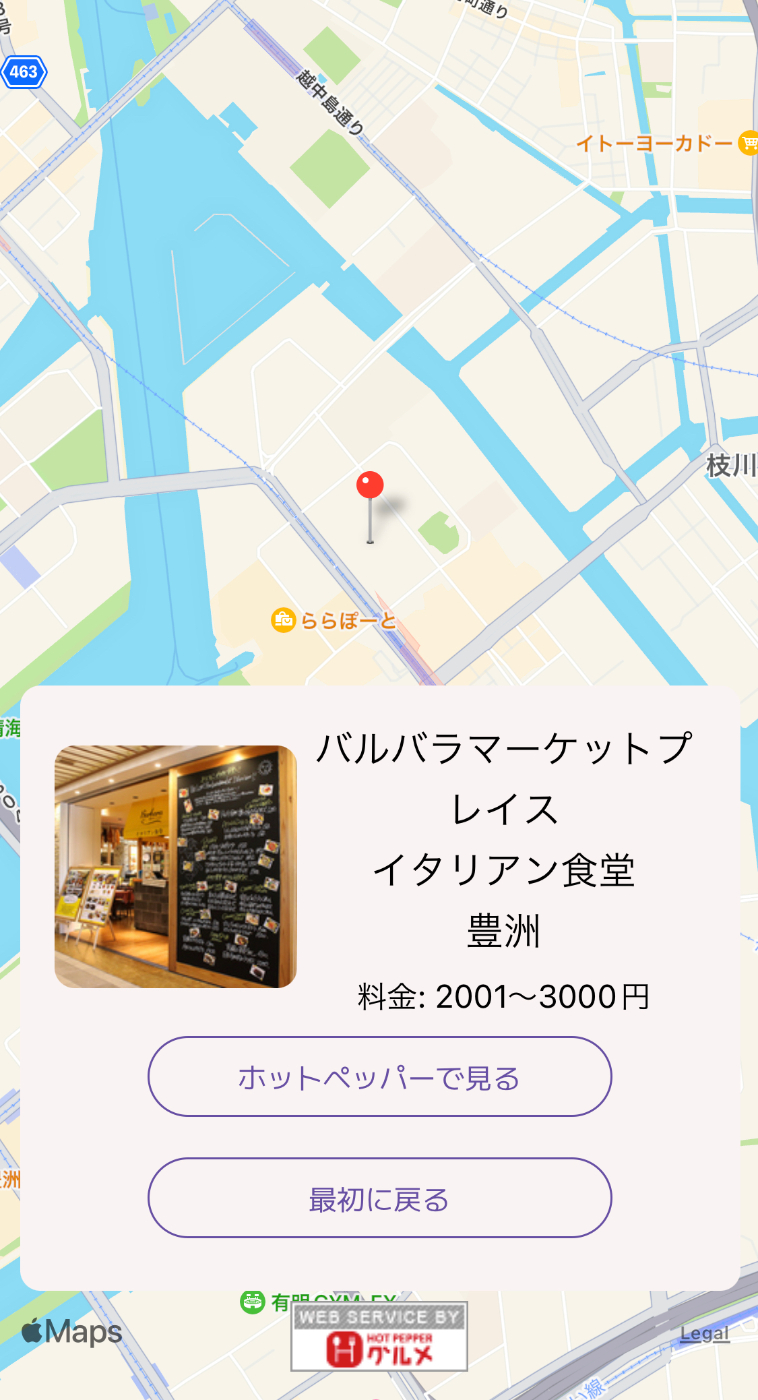
Task: Tap 最初に戻る to go back to start
Action: [x=379, y=1198]
